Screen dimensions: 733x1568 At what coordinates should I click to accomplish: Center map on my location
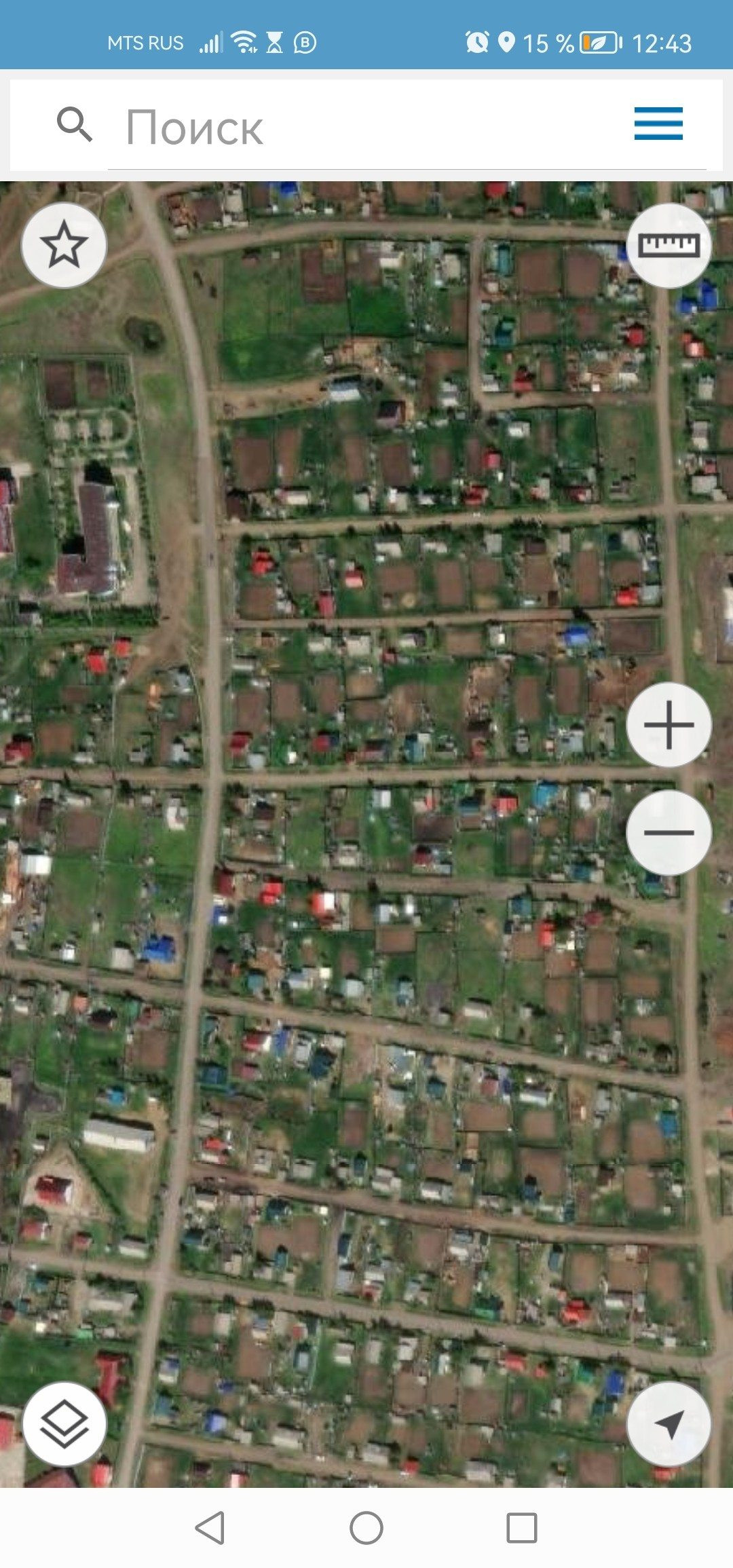pyautogui.click(x=669, y=1424)
